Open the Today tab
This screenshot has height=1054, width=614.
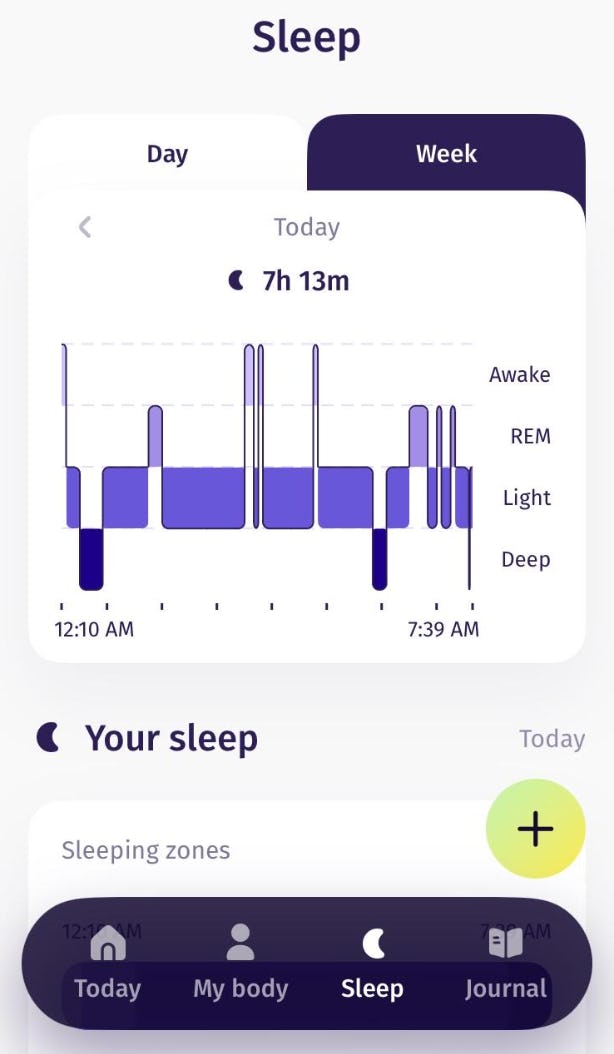(x=107, y=965)
